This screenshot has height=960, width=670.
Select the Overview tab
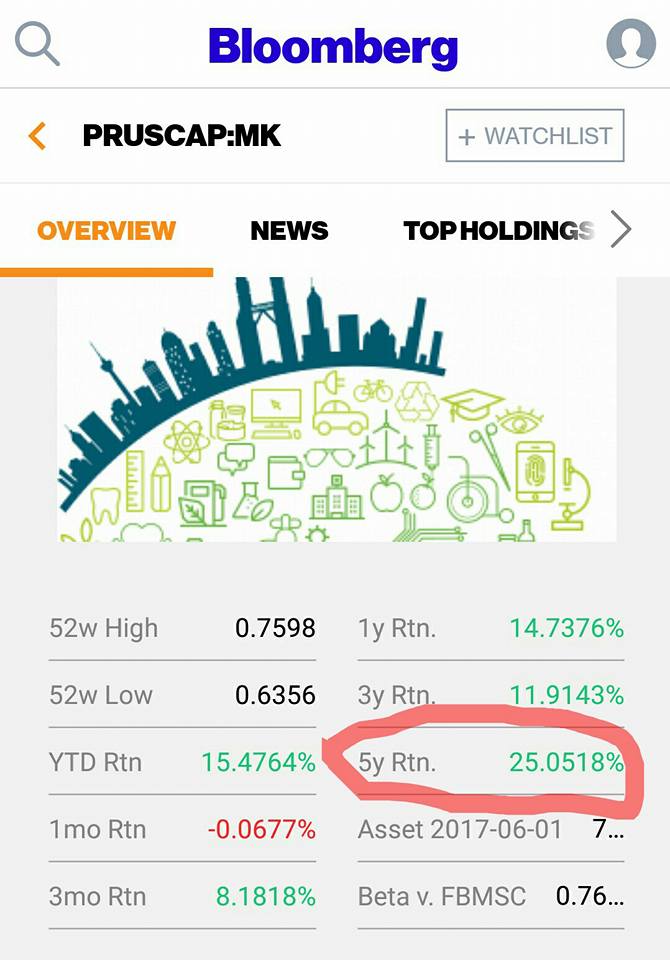[106, 231]
